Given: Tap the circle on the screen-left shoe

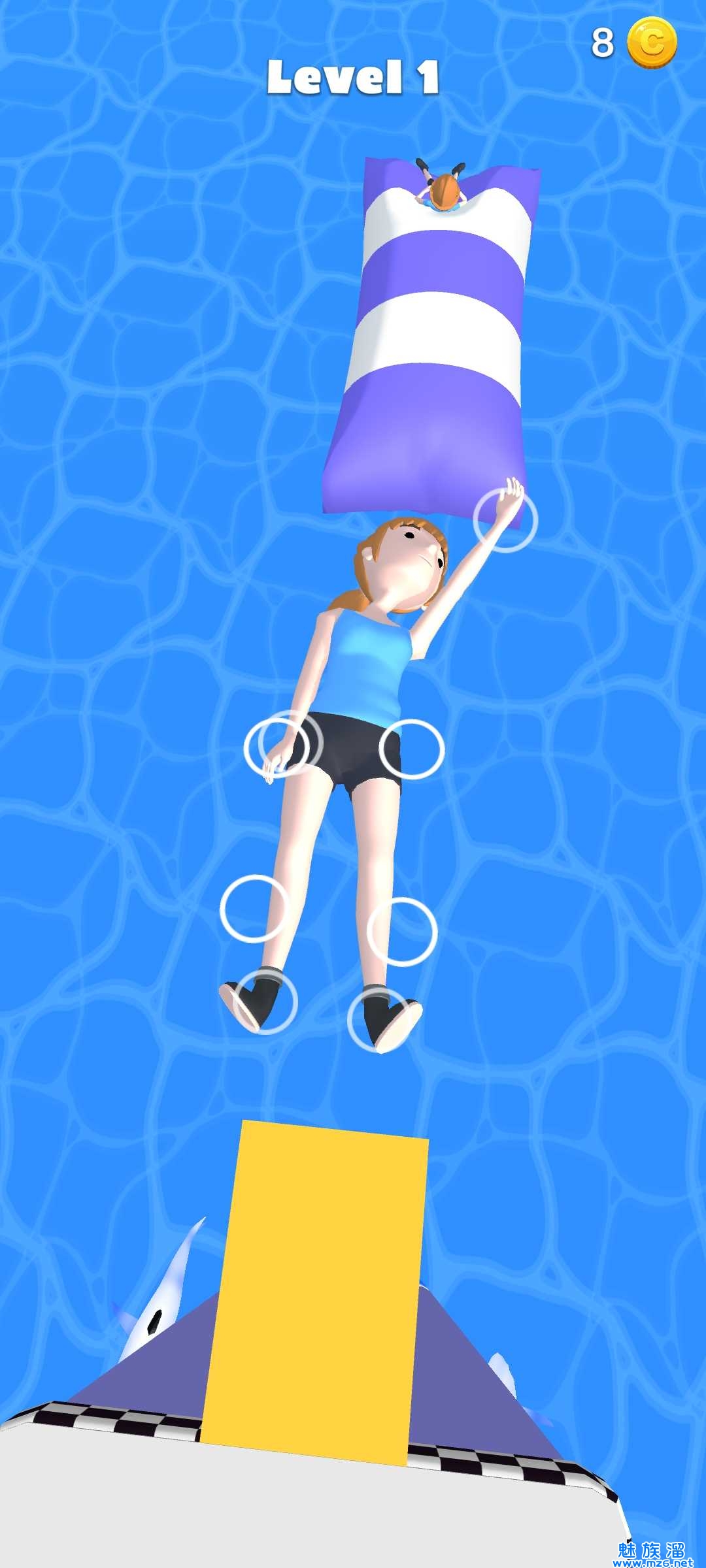Looking at the screenshot, I should [x=265, y=1002].
